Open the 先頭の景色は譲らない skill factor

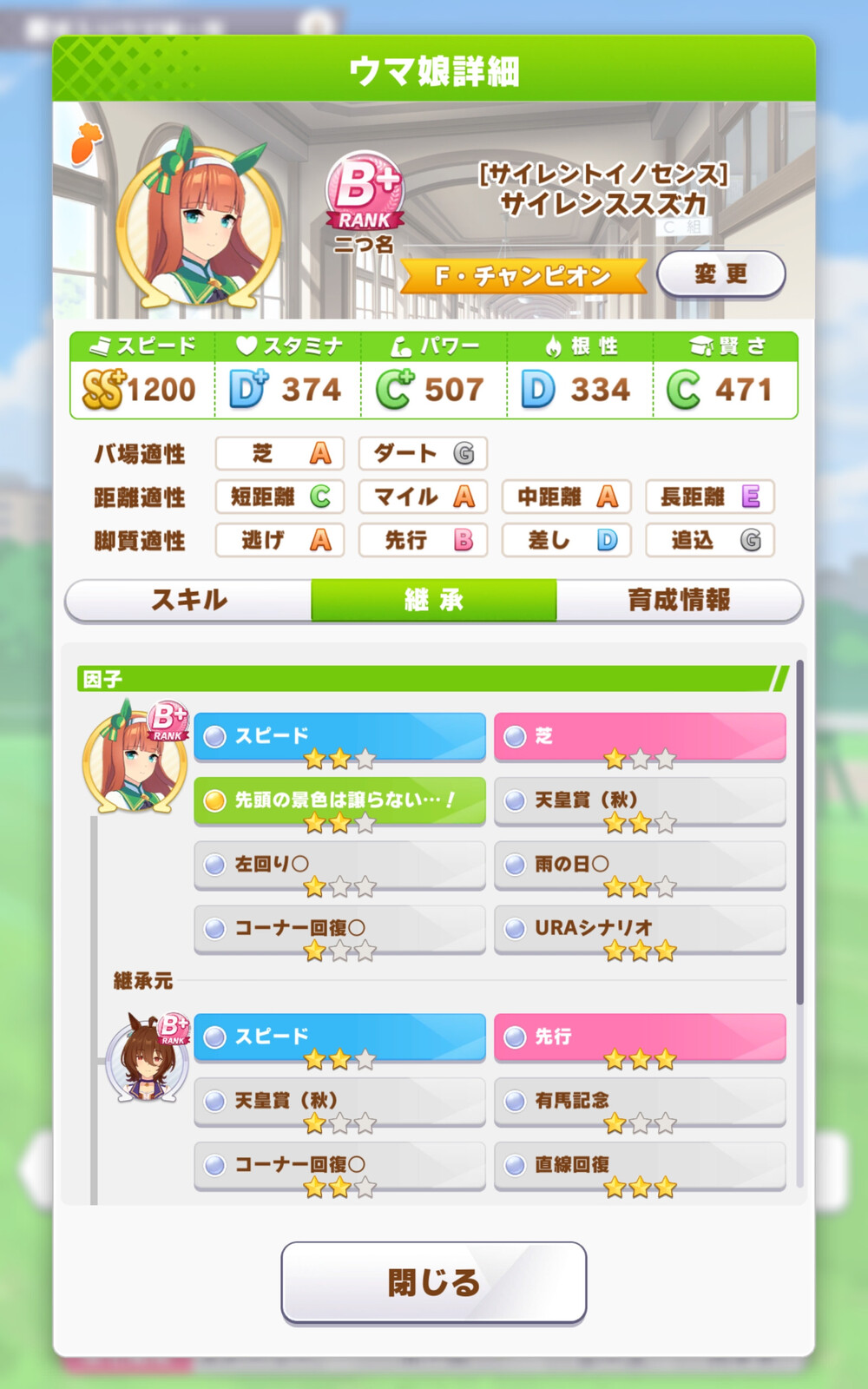(339, 800)
